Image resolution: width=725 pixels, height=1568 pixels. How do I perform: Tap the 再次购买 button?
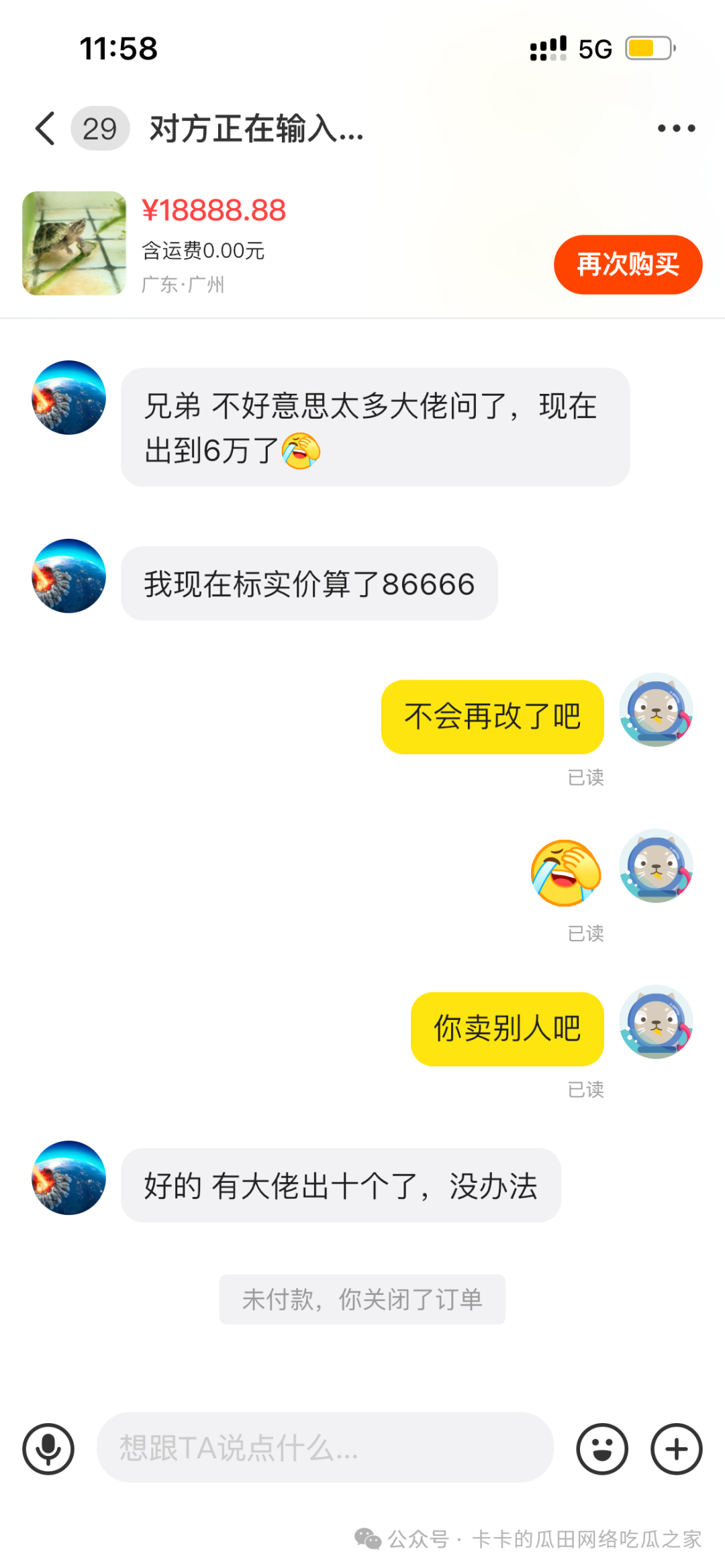click(x=628, y=264)
